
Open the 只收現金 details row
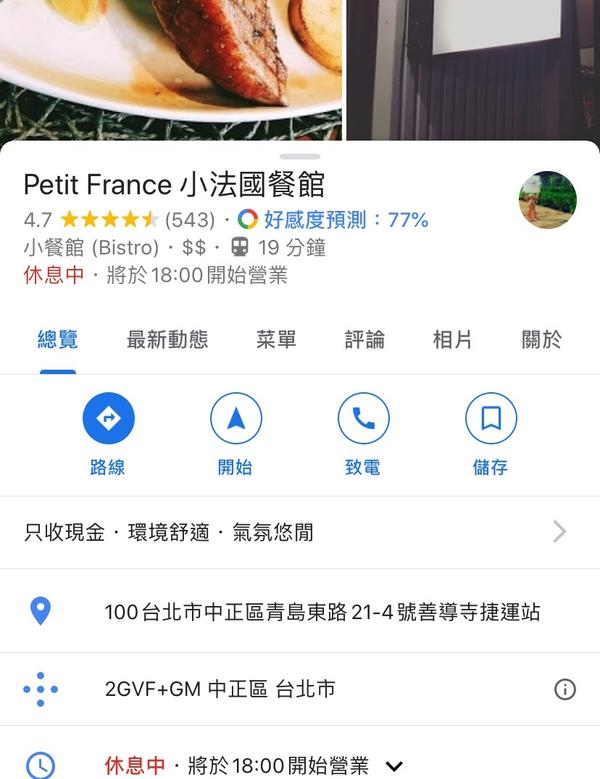pyautogui.click(x=299, y=532)
